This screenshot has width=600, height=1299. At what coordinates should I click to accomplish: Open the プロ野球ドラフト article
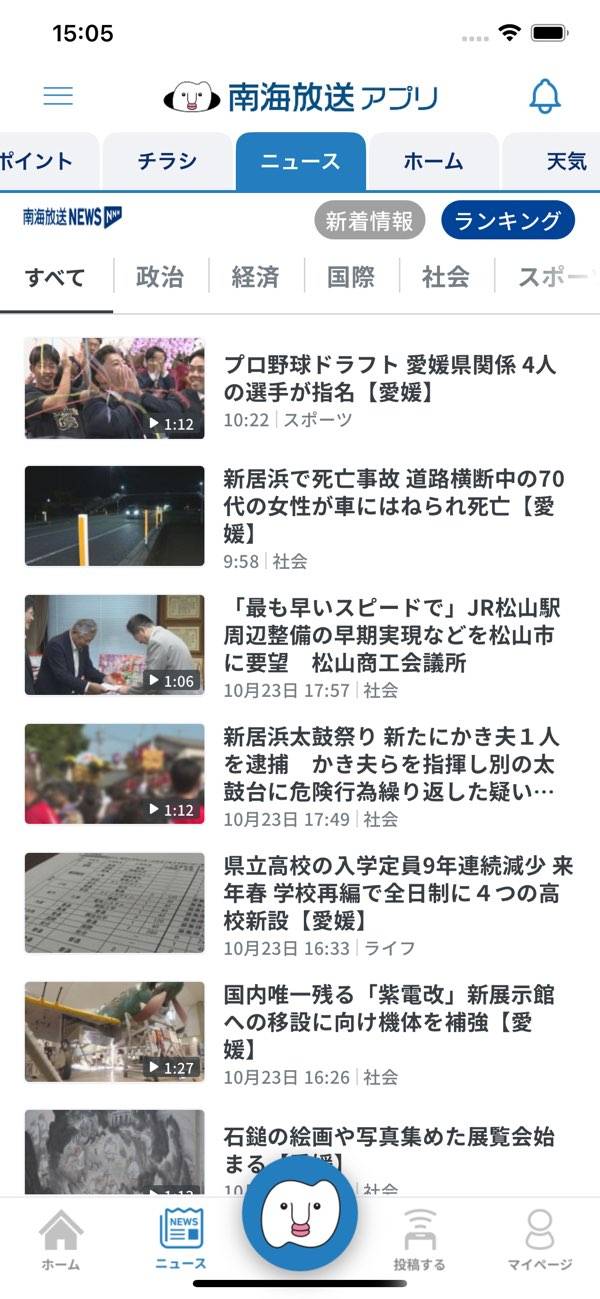click(390, 377)
